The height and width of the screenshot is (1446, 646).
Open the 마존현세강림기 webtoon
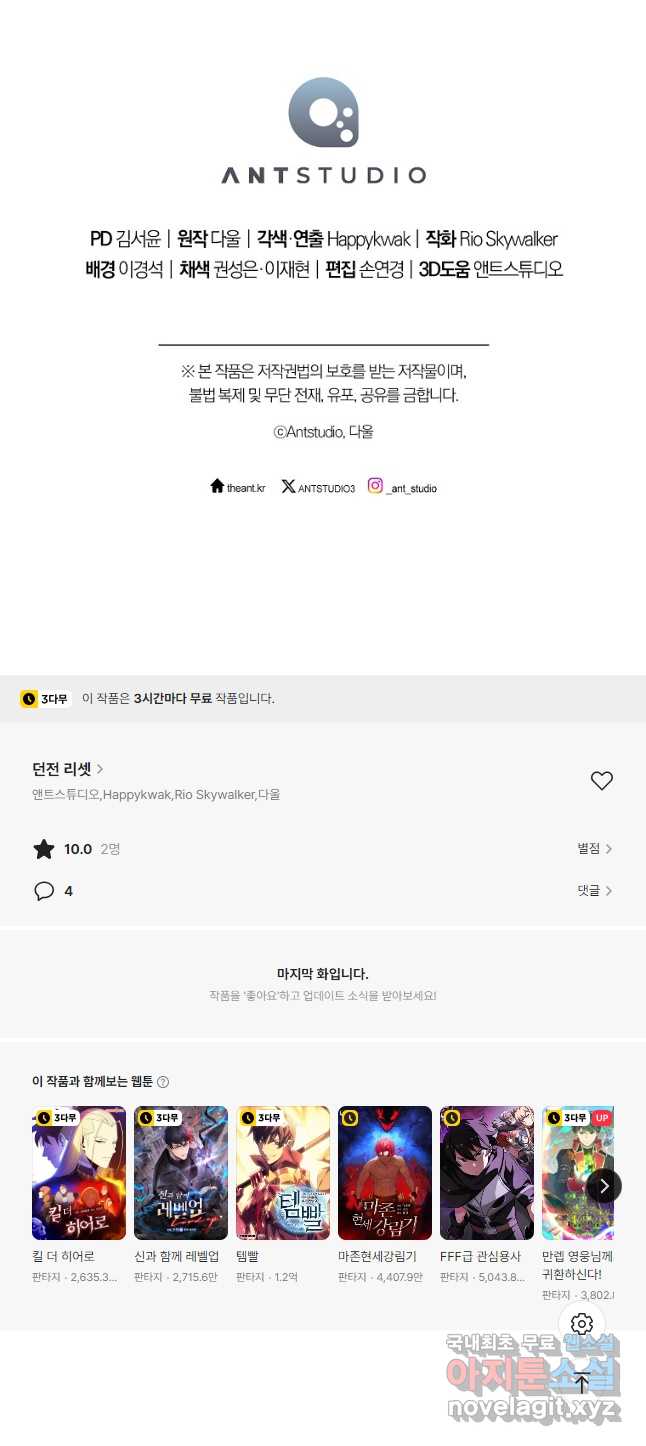[385, 1173]
